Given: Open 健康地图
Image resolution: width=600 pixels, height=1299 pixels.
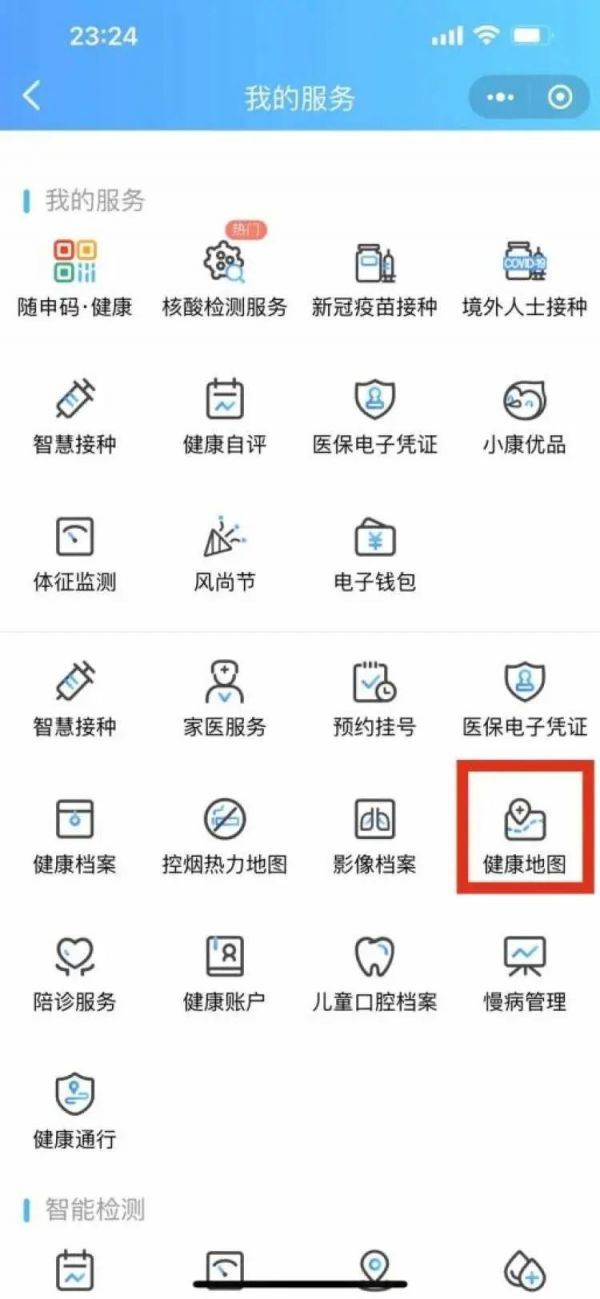Looking at the screenshot, I should 524,834.
